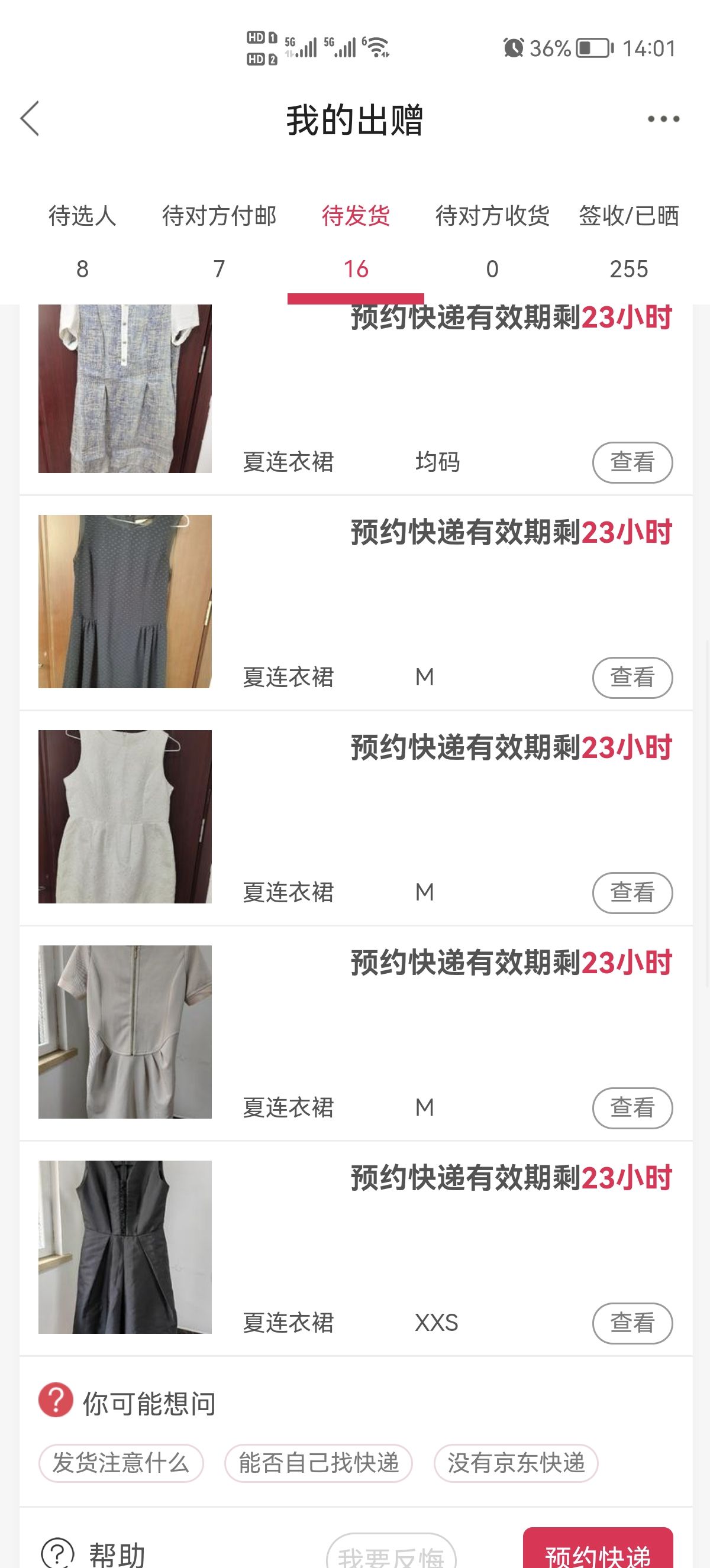Image resolution: width=710 pixels, height=1568 pixels.
Task: Open the 签收/已晒 tab
Action: pyautogui.click(x=628, y=242)
